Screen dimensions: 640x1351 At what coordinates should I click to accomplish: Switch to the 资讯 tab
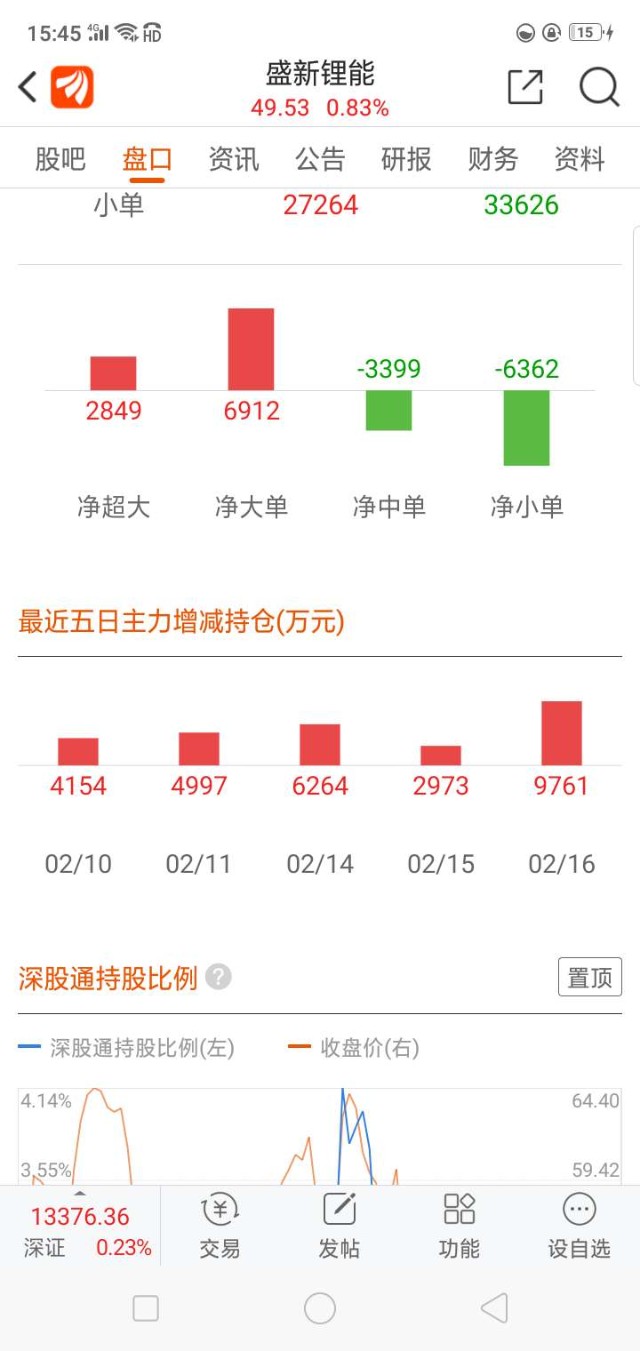234,159
